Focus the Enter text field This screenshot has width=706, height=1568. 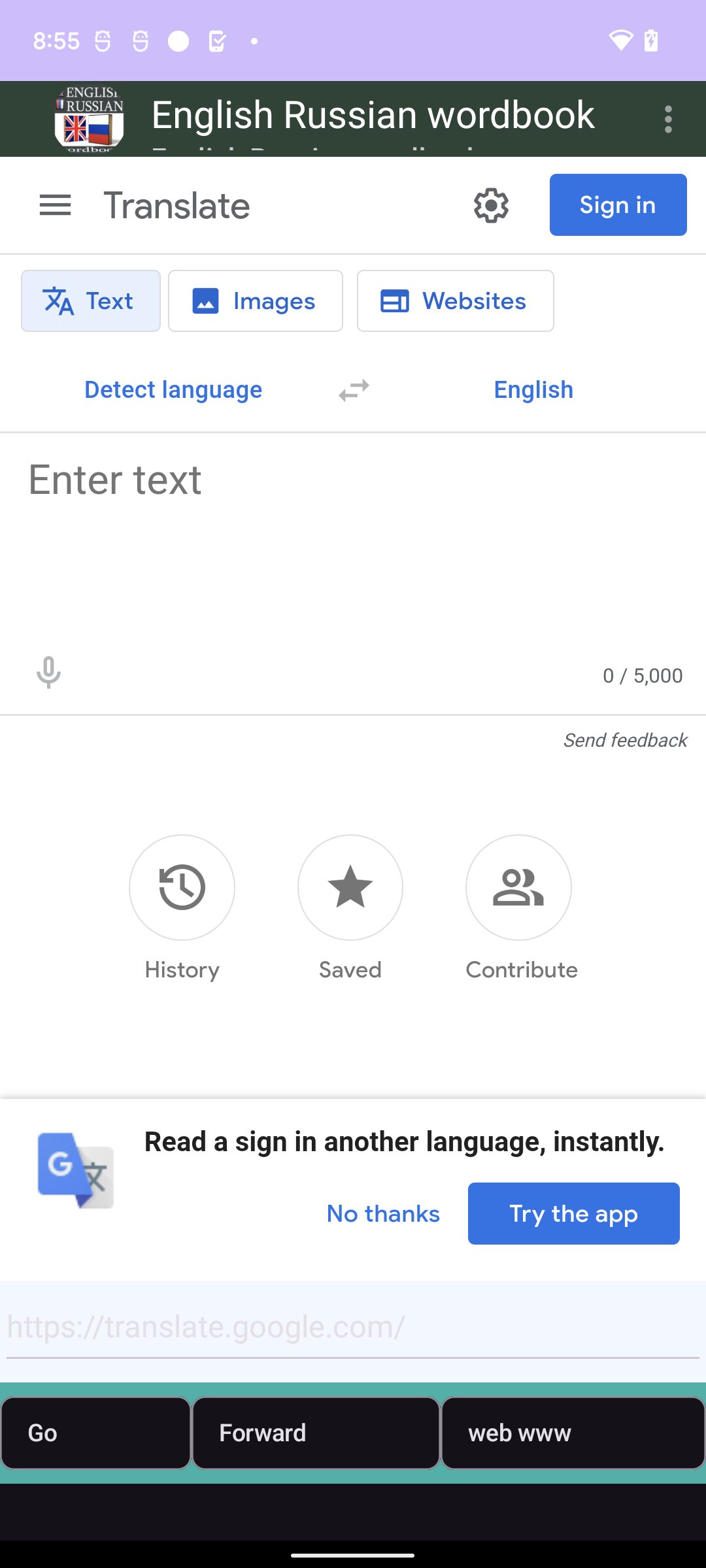pyautogui.click(x=353, y=542)
